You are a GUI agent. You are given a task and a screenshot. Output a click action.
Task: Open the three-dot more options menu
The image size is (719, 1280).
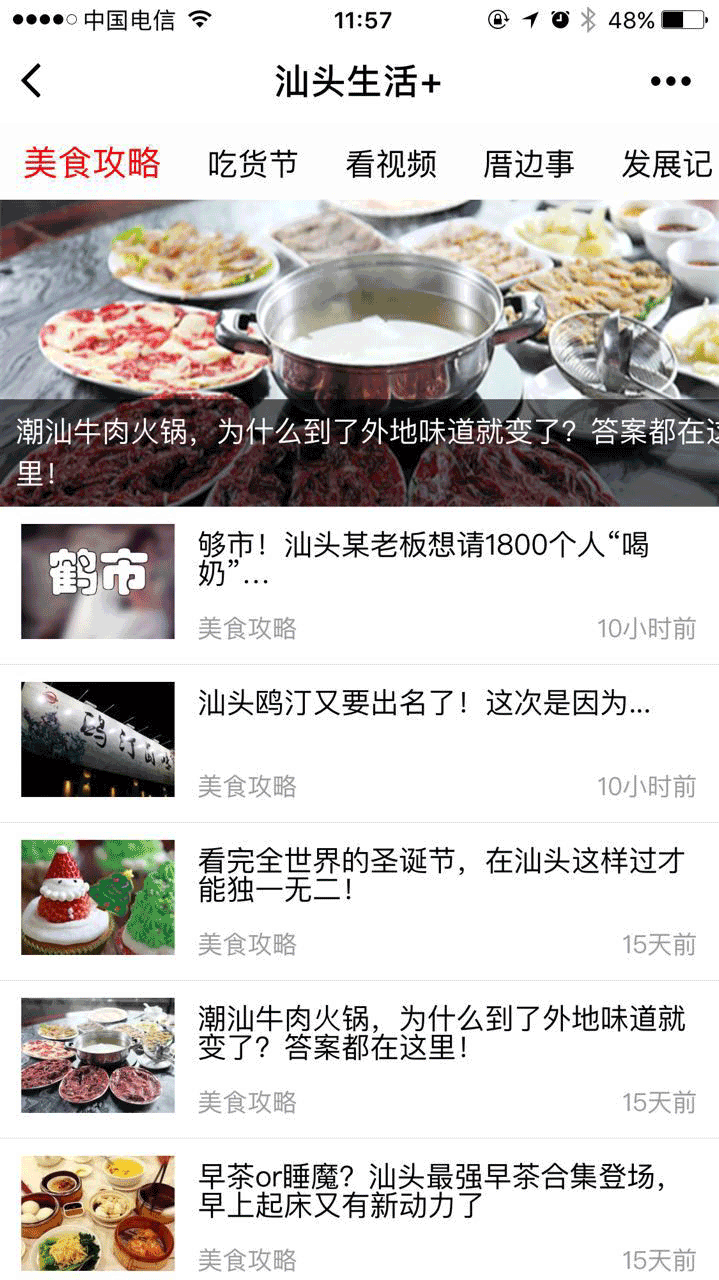pyautogui.click(x=670, y=82)
